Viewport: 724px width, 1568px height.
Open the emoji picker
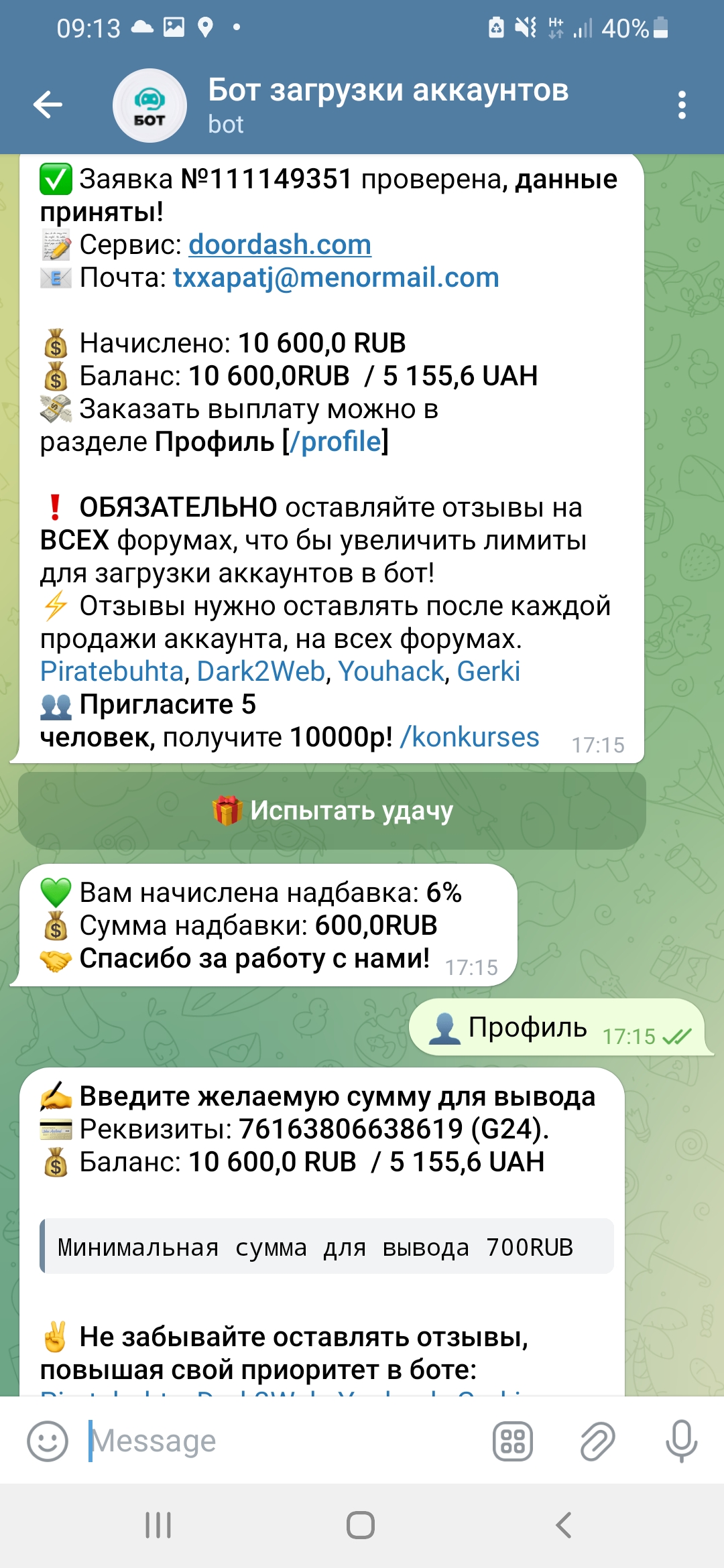pyautogui.click(x=48, y=1441)
